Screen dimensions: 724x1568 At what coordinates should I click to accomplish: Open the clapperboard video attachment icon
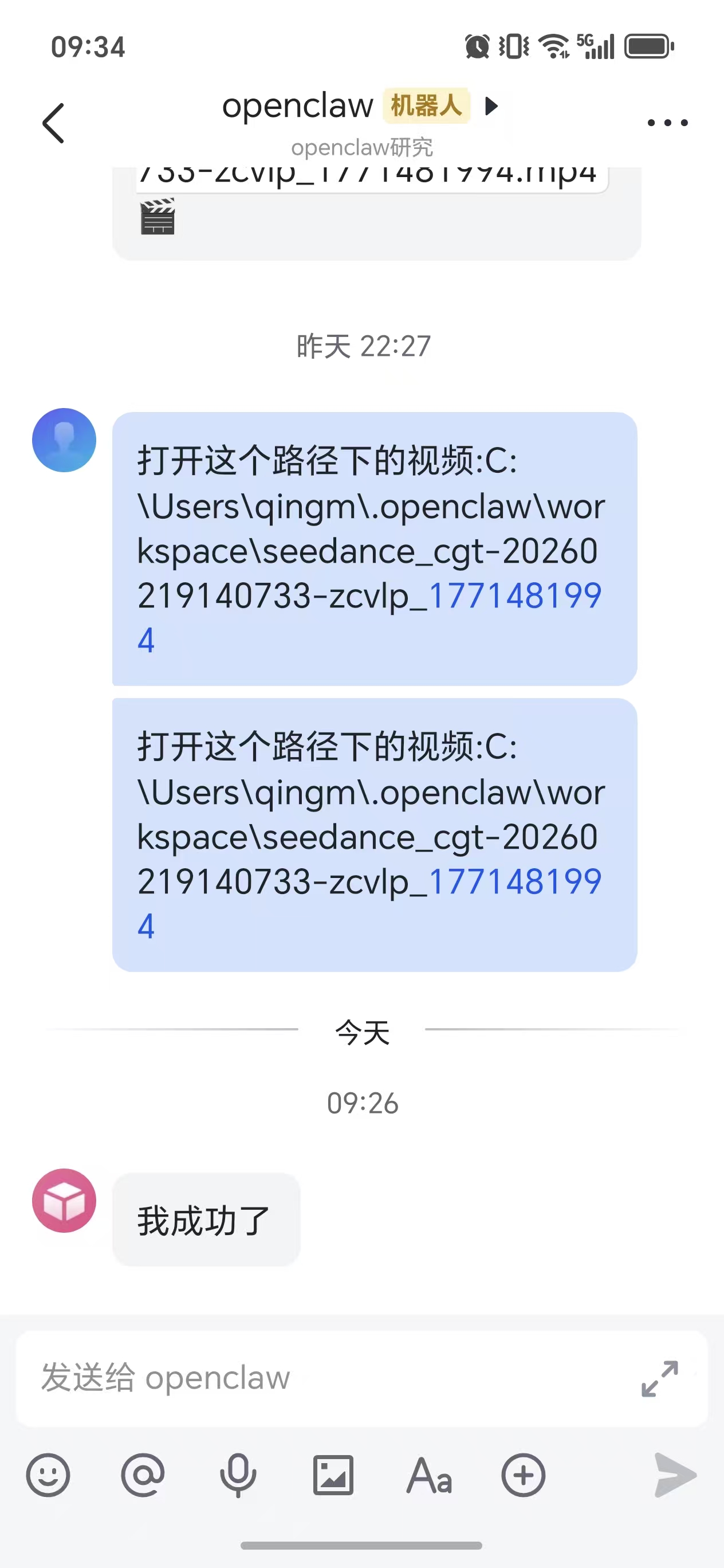[158, 218]
